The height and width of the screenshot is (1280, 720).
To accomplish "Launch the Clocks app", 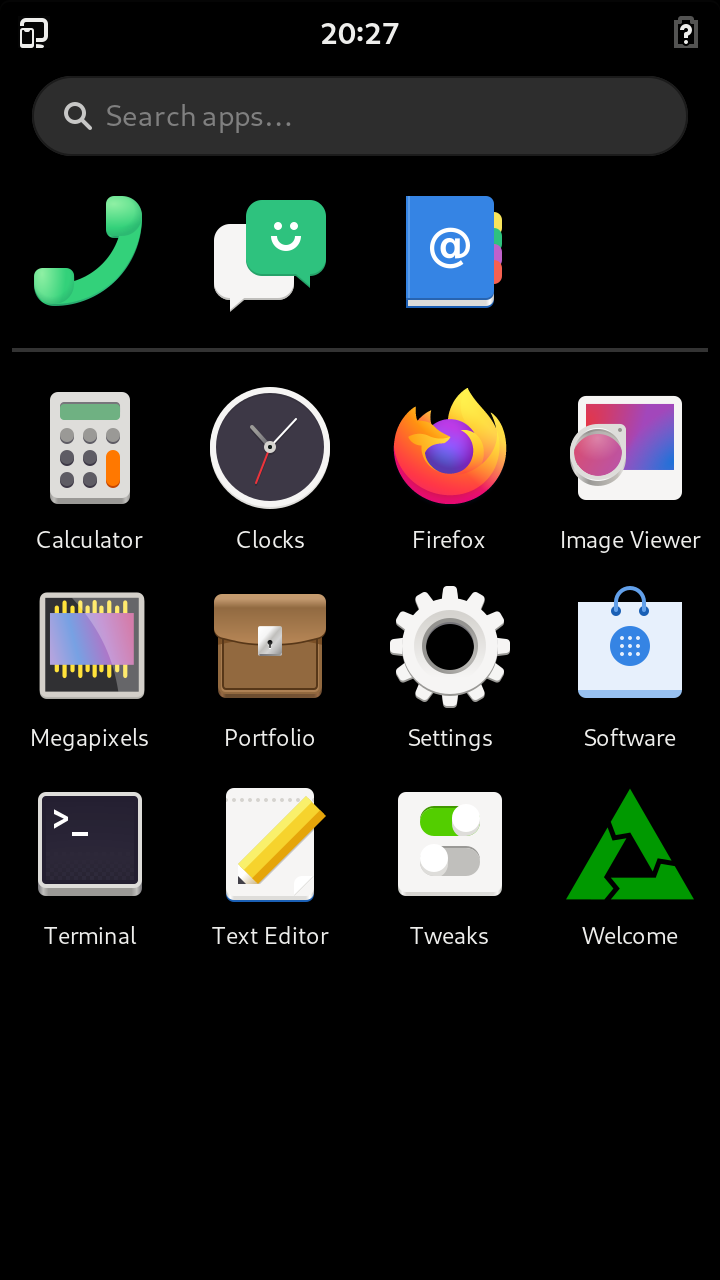I will point(270,447).
